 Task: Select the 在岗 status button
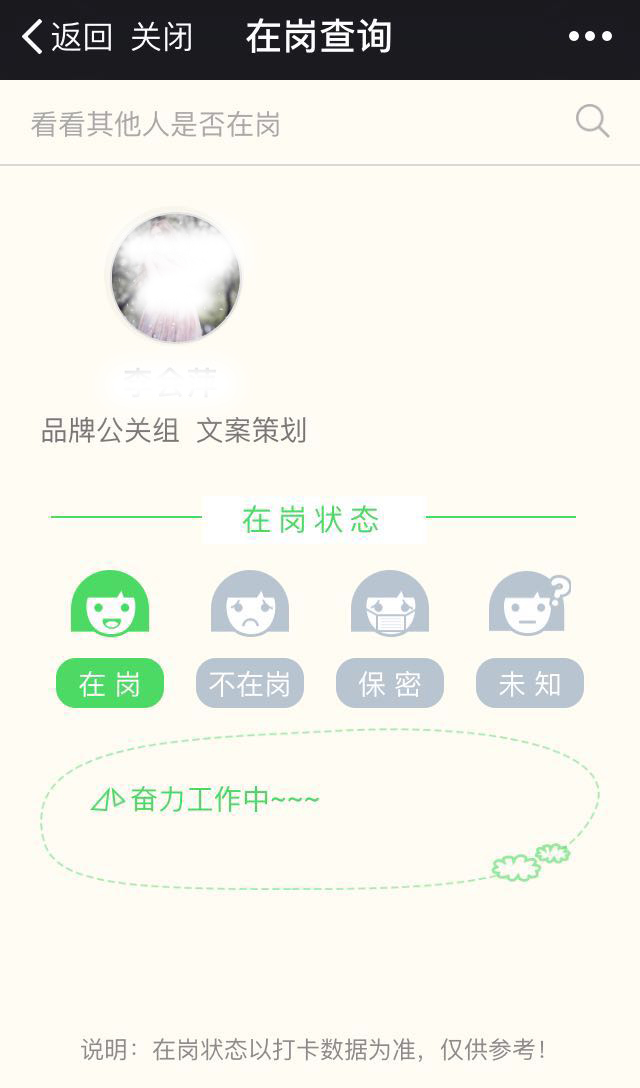tap(110, 684)
